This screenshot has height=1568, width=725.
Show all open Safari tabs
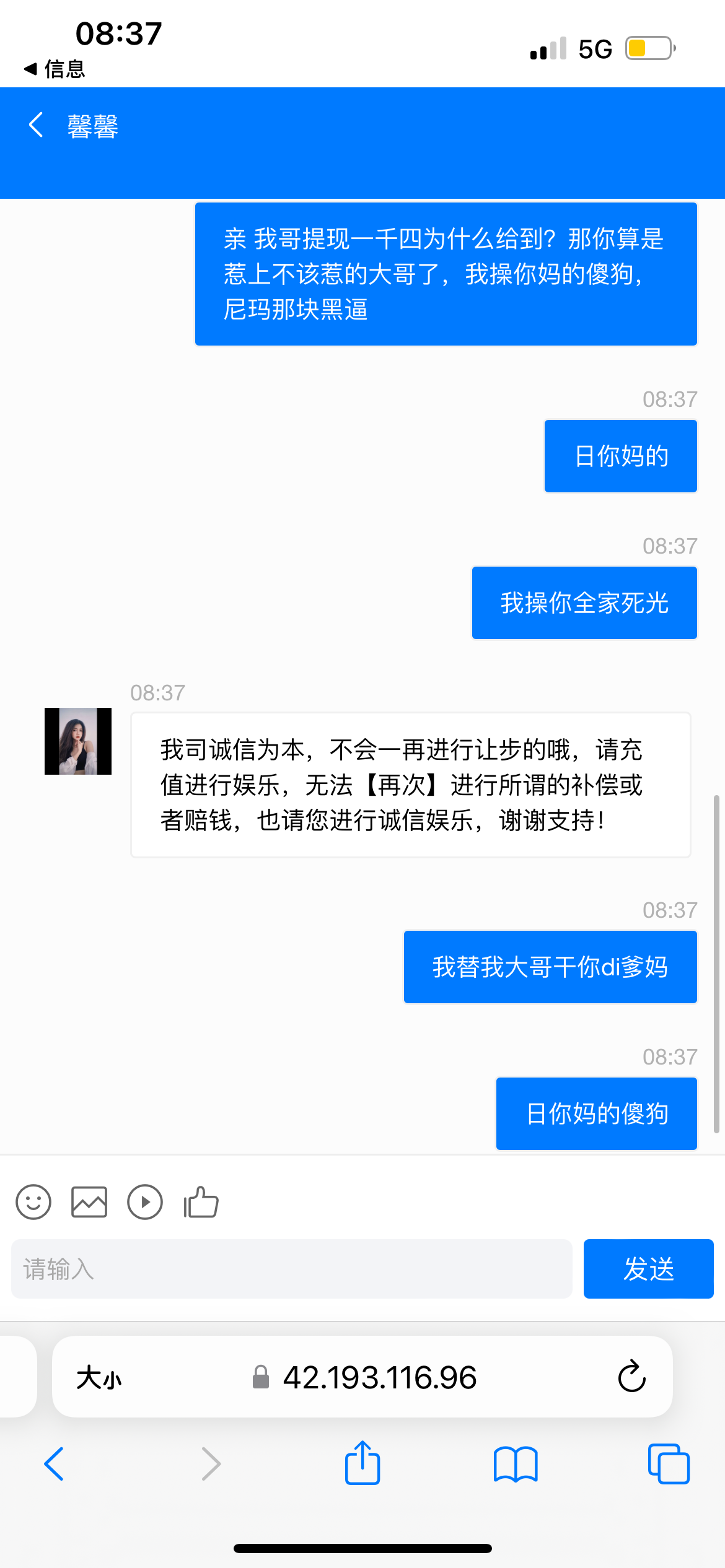tap(668, 1464)
